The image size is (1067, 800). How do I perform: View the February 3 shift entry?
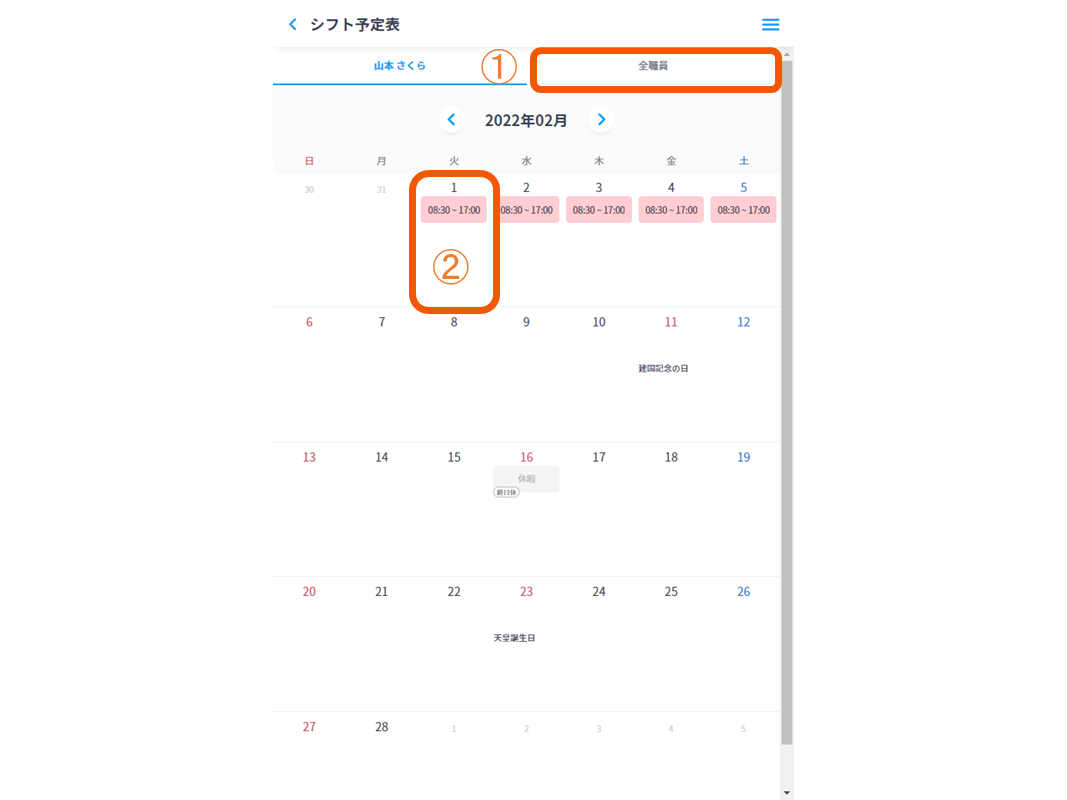pos(599,210)
